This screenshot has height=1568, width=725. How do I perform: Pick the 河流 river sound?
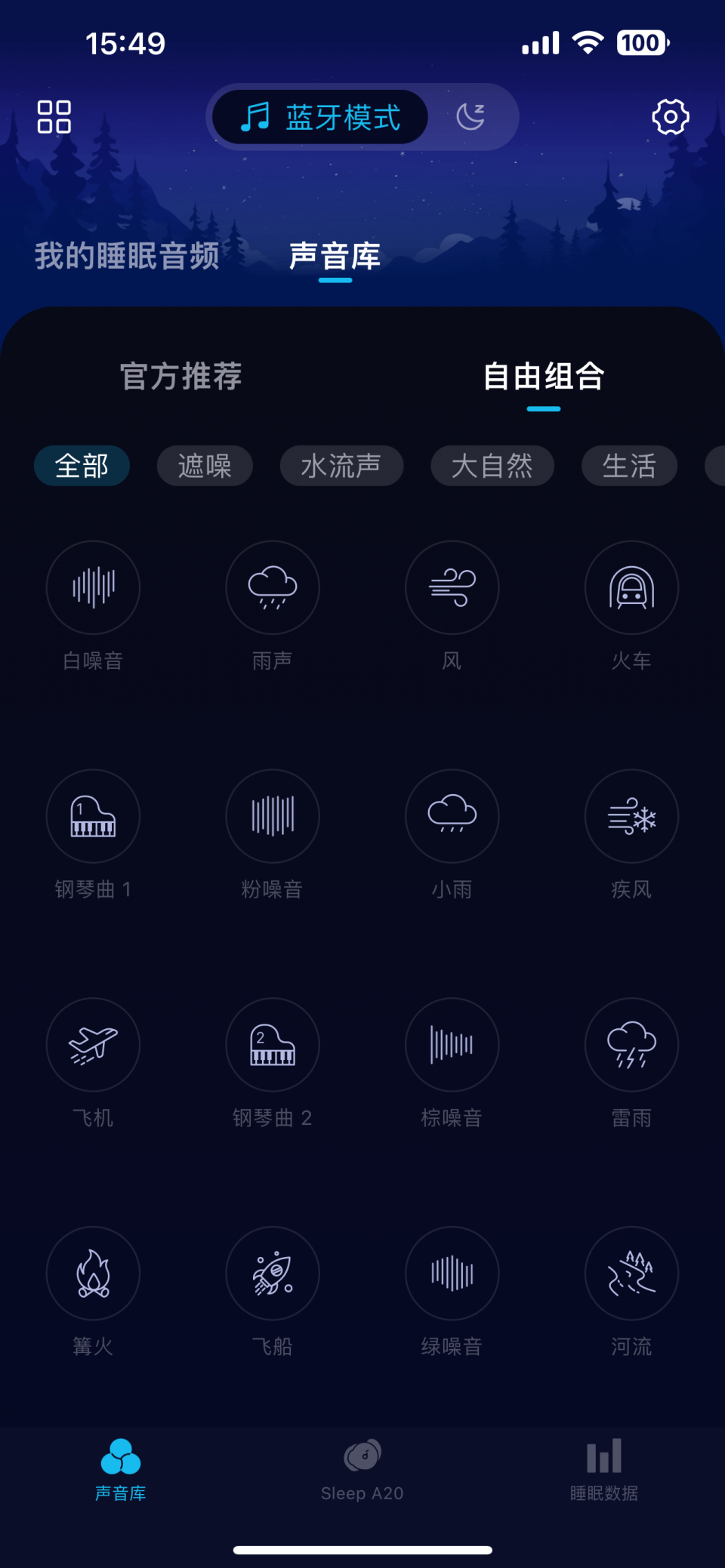point(631,1274)
